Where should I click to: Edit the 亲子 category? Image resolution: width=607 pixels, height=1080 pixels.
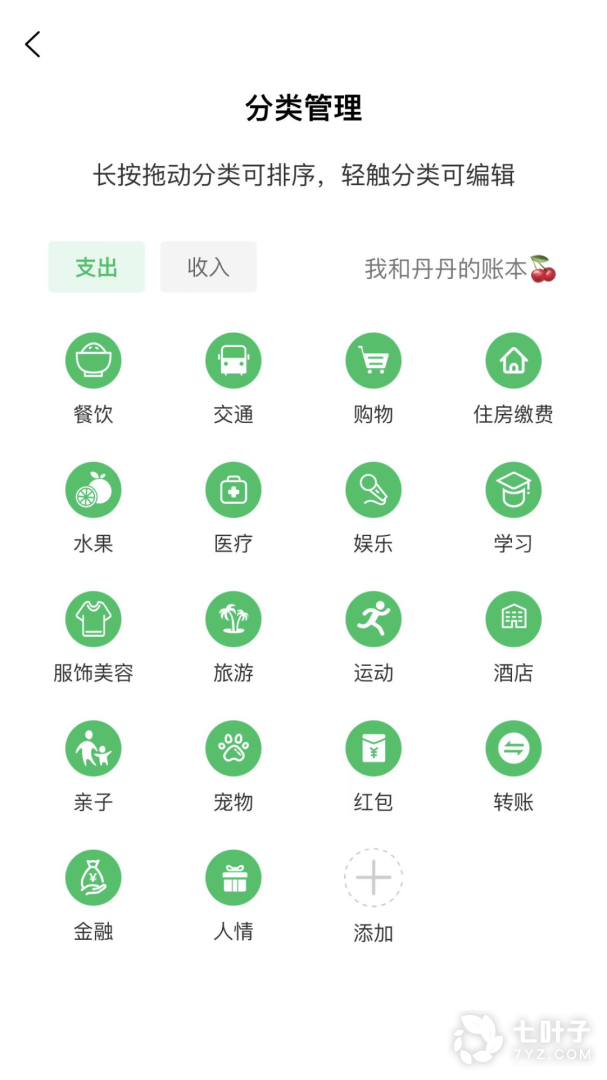pos(93,748)
